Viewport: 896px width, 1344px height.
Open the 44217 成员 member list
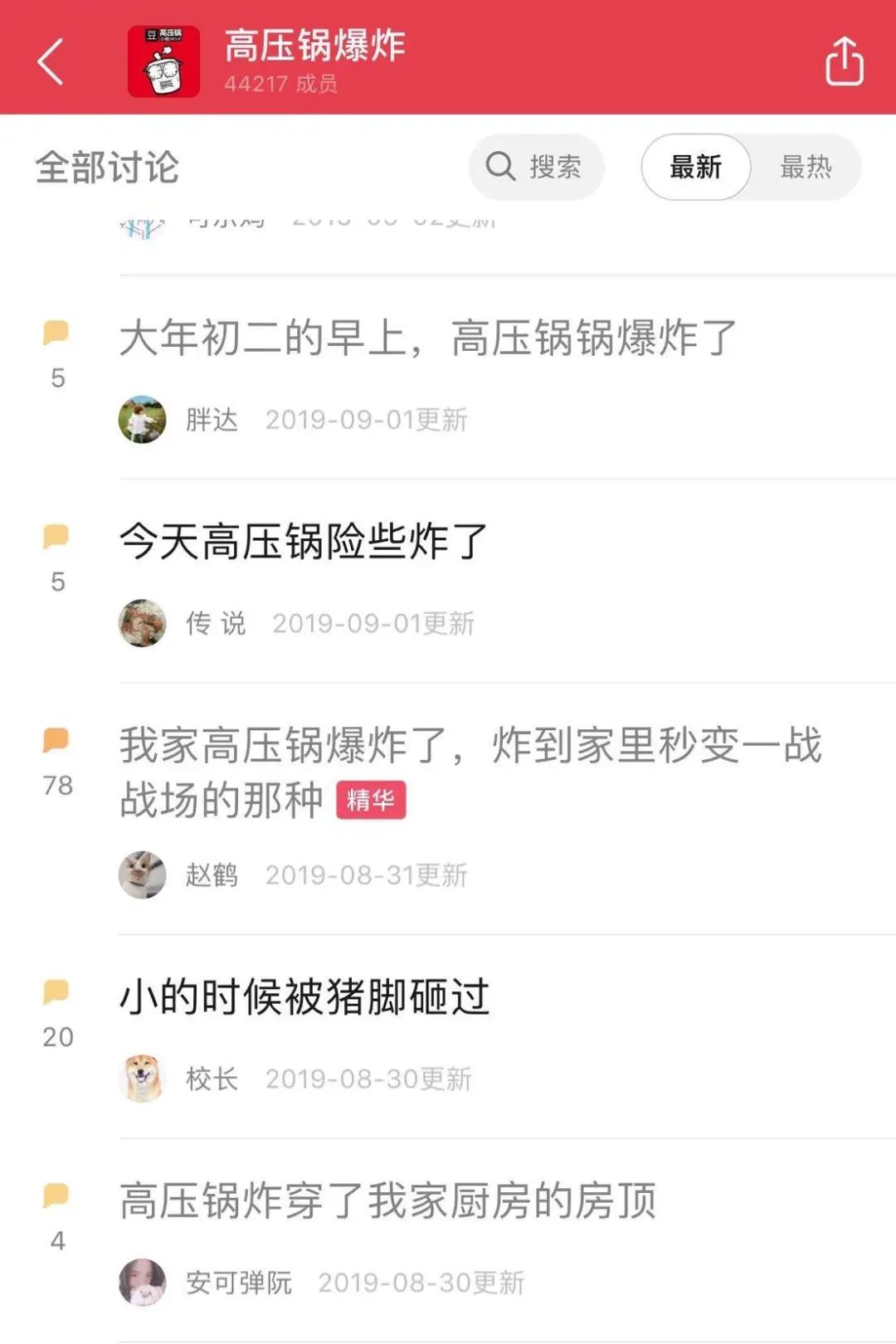282,84
